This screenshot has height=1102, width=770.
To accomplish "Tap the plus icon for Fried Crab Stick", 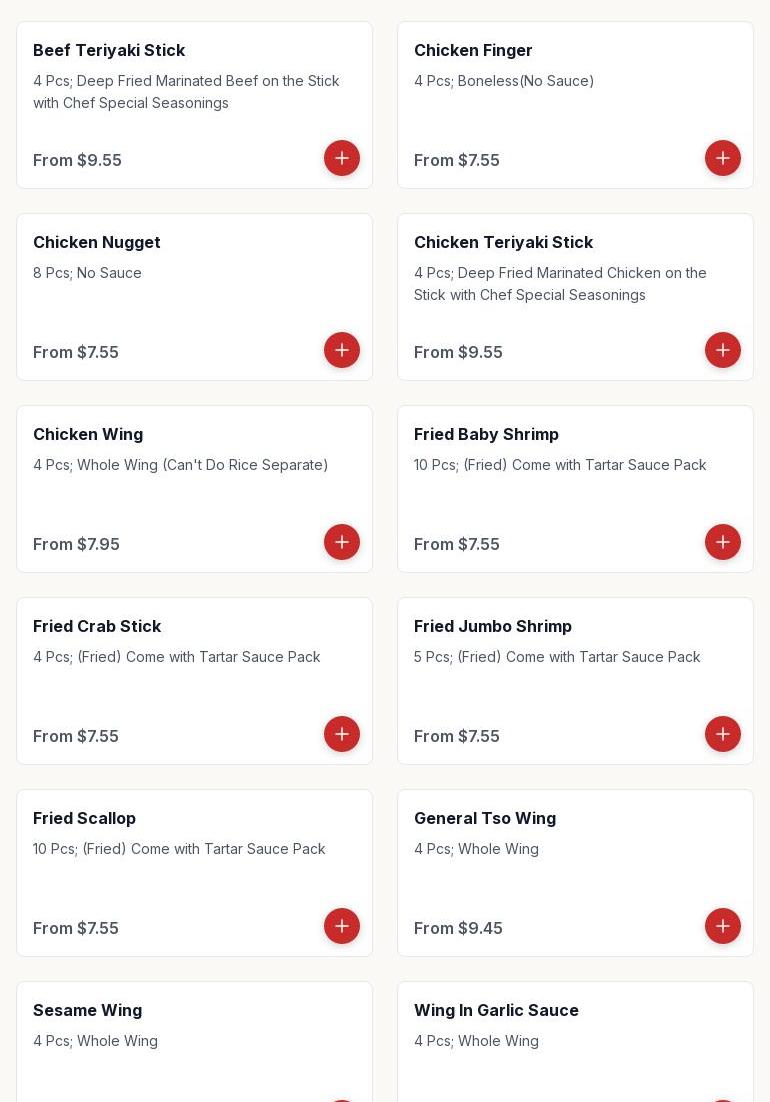I will click(342, 734).
